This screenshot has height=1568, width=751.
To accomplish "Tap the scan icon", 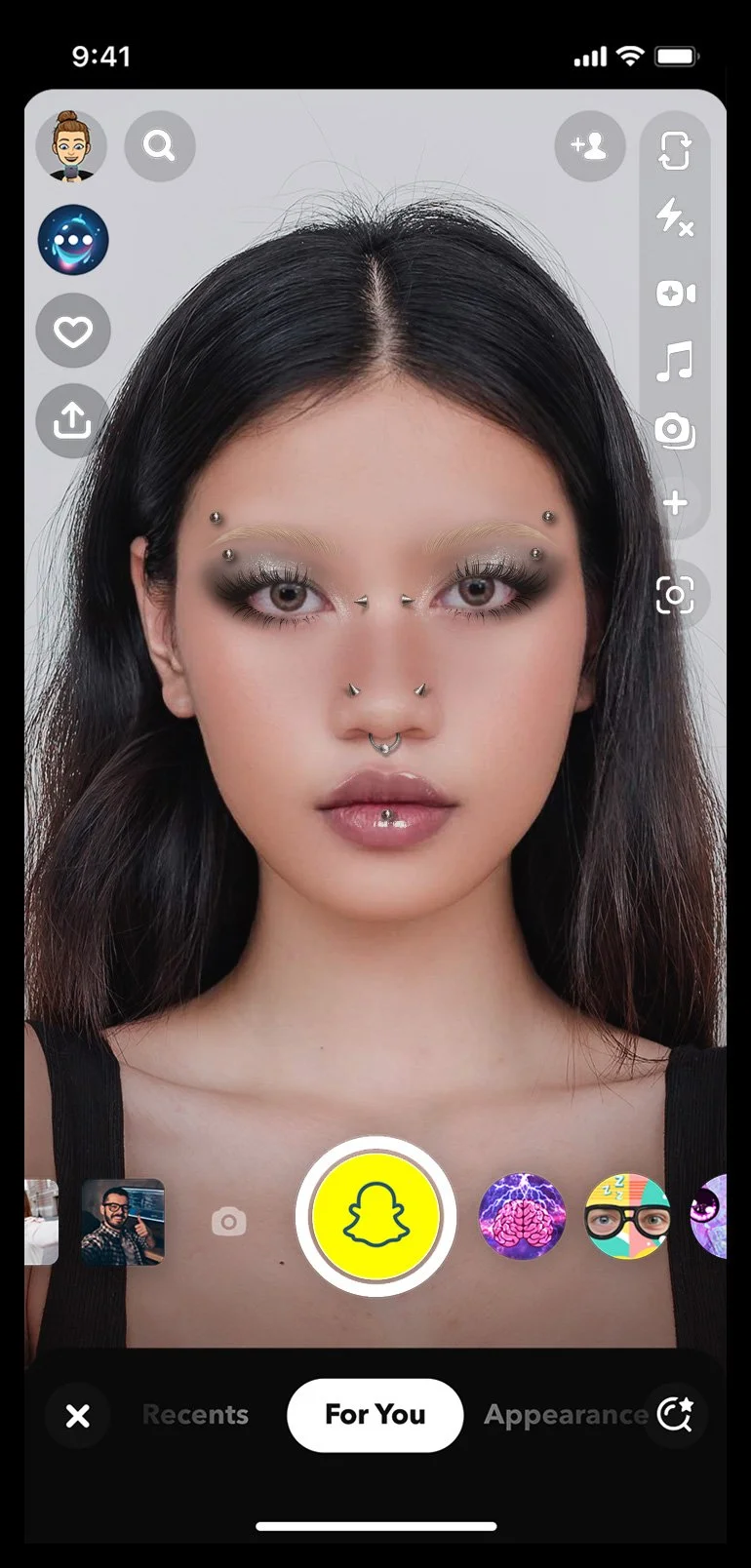I will (675, 594).
